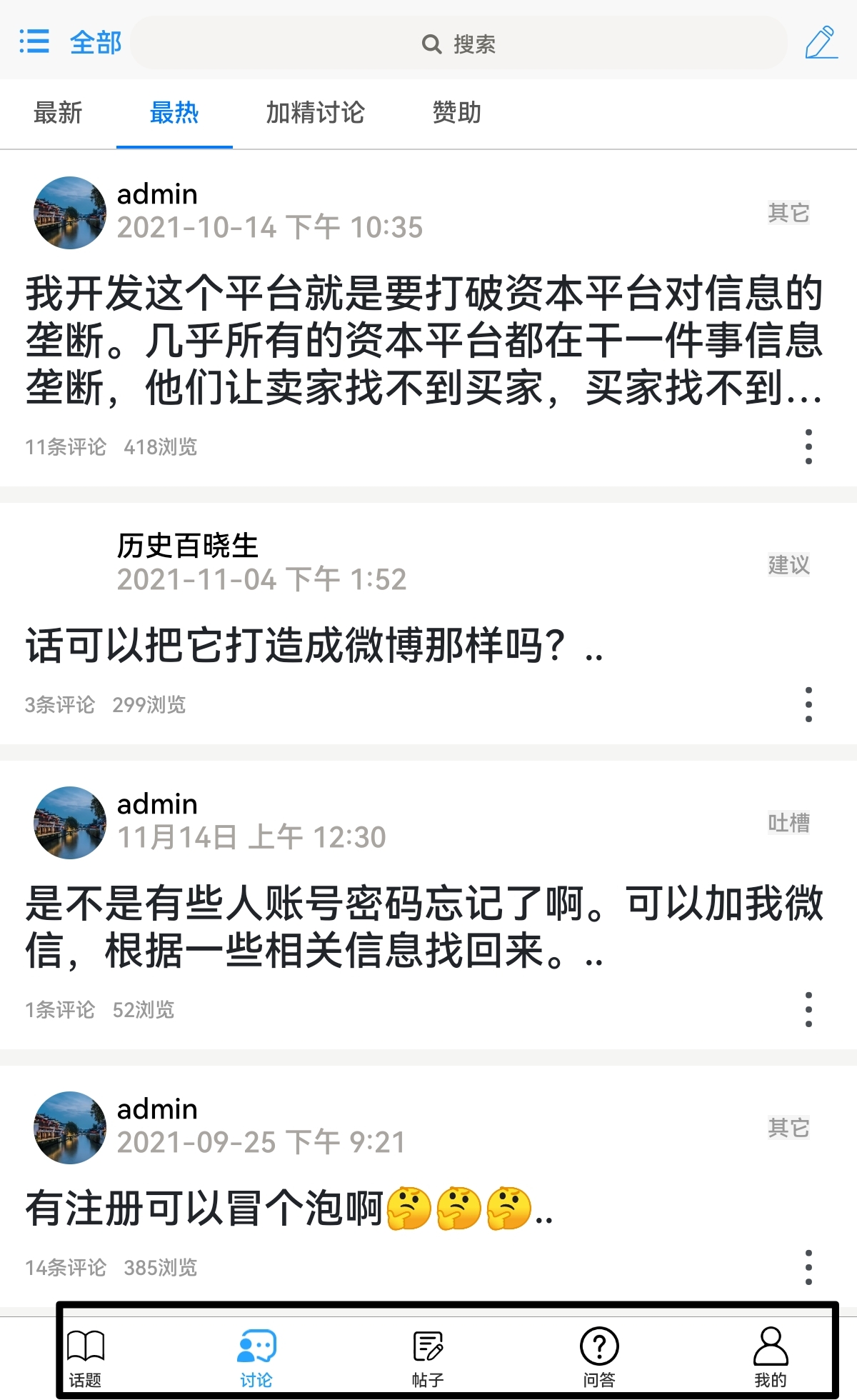
Task: Select the 最热 tab
Action: (x=174, y=113)
